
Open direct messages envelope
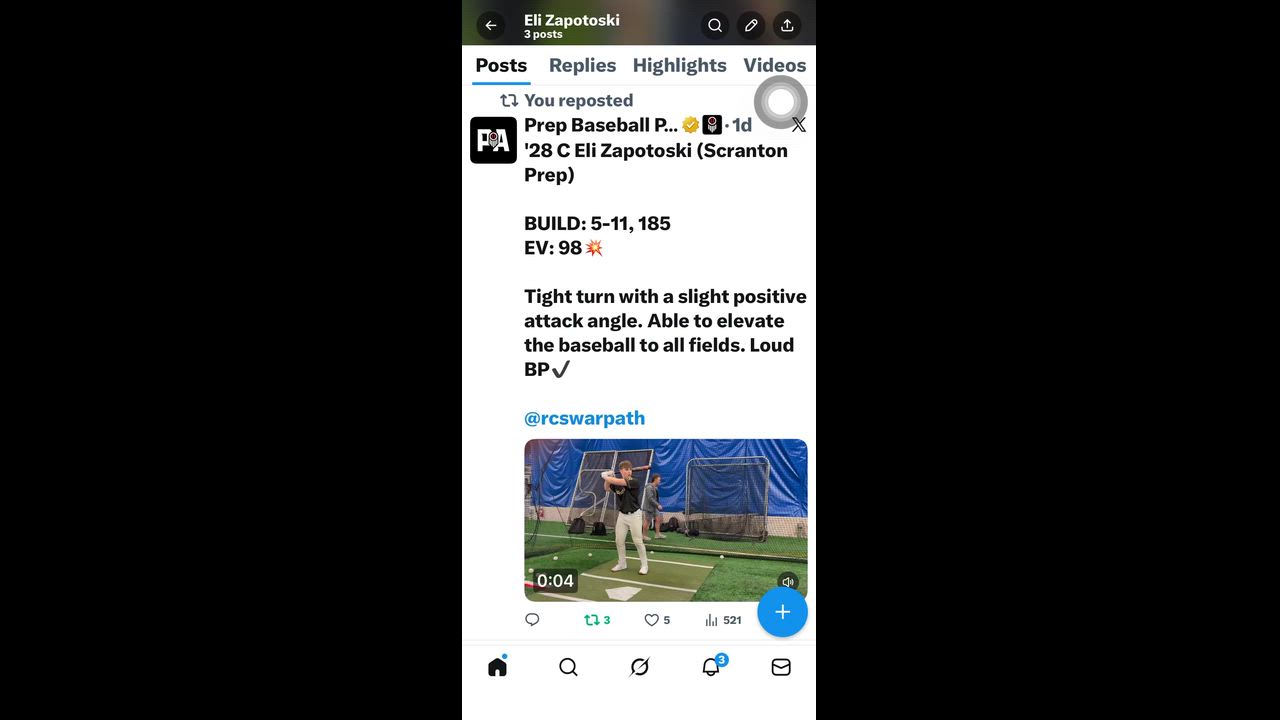click(781, 667)
